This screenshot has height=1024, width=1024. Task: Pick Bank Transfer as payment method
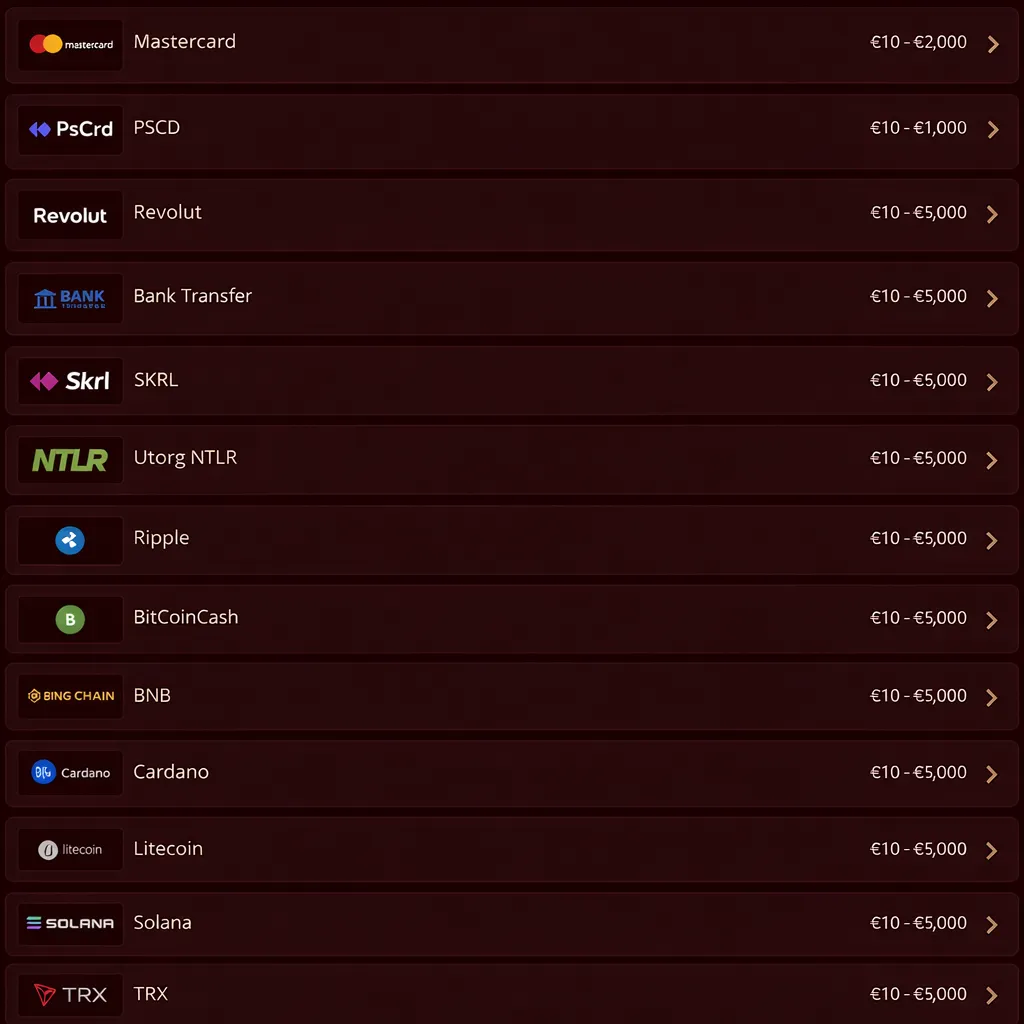click(512, 298)
